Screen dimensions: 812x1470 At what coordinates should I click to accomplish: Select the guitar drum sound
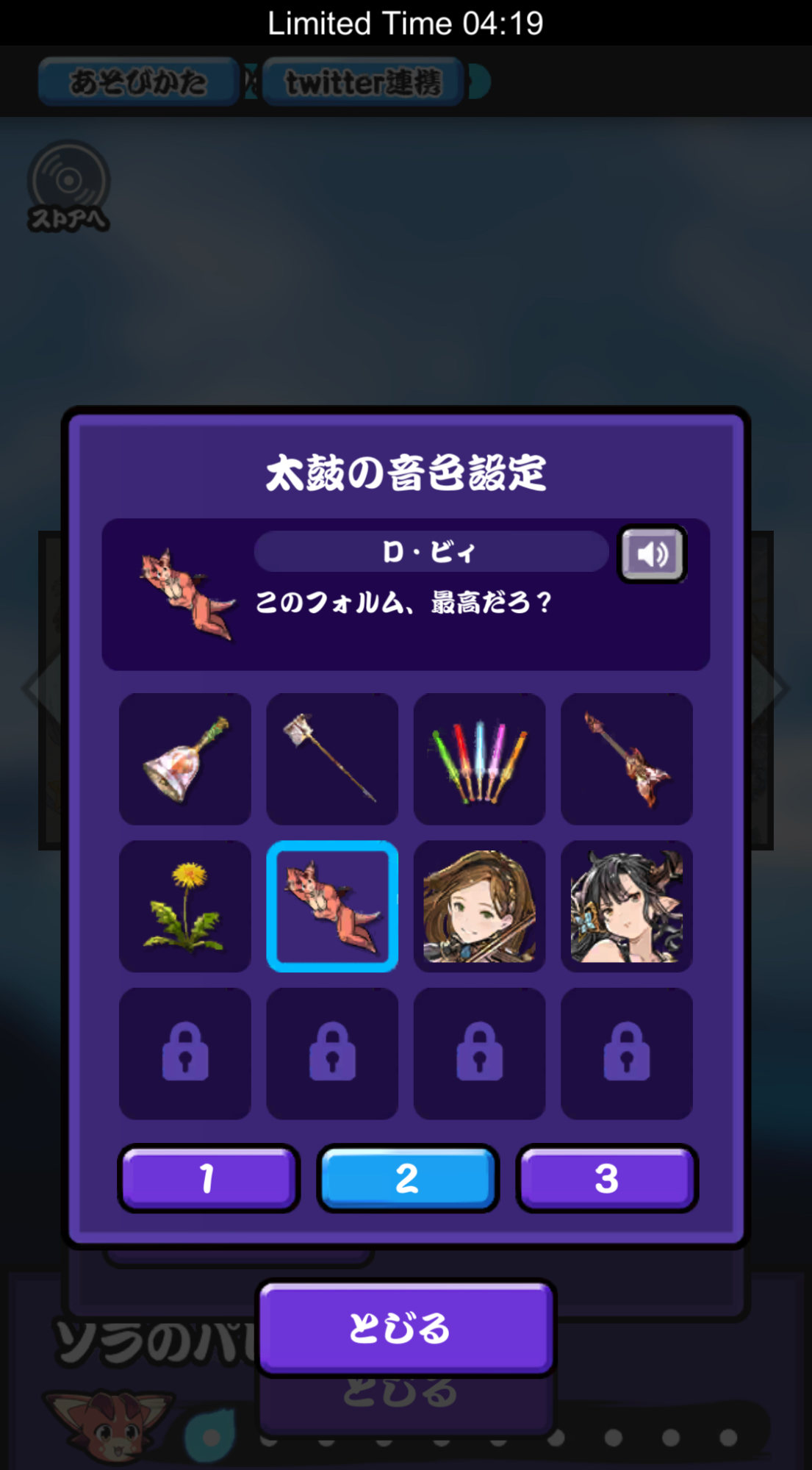point(626,759)
